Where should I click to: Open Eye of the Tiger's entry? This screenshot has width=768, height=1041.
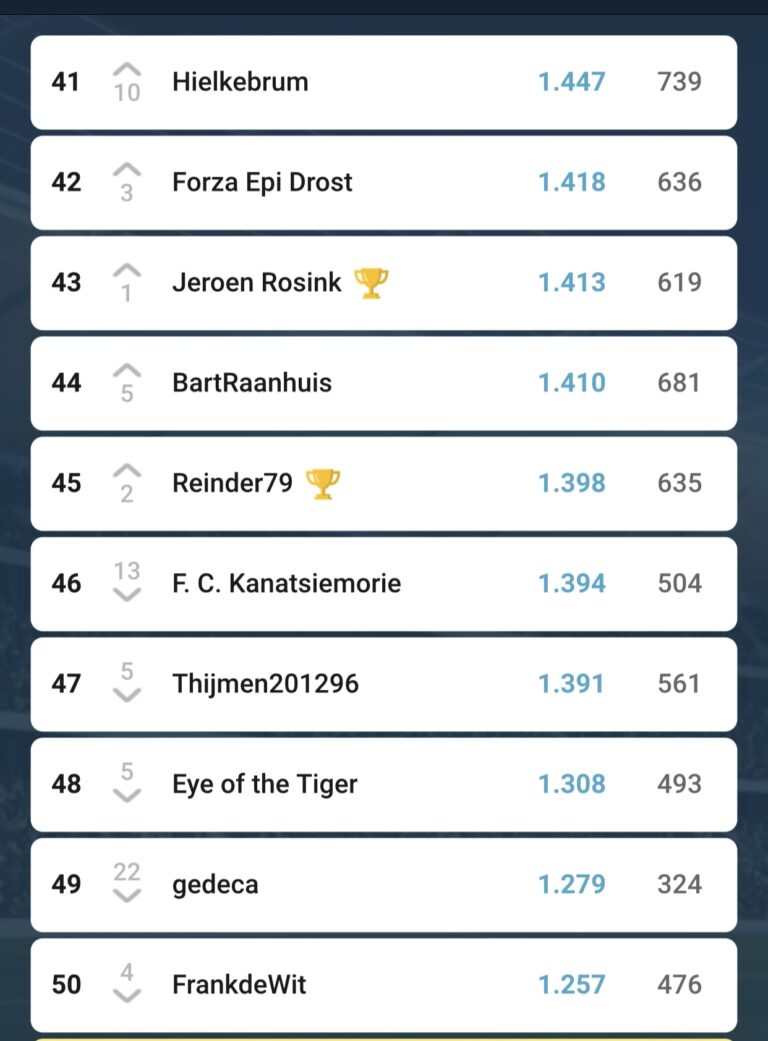[x=264, y=784]
